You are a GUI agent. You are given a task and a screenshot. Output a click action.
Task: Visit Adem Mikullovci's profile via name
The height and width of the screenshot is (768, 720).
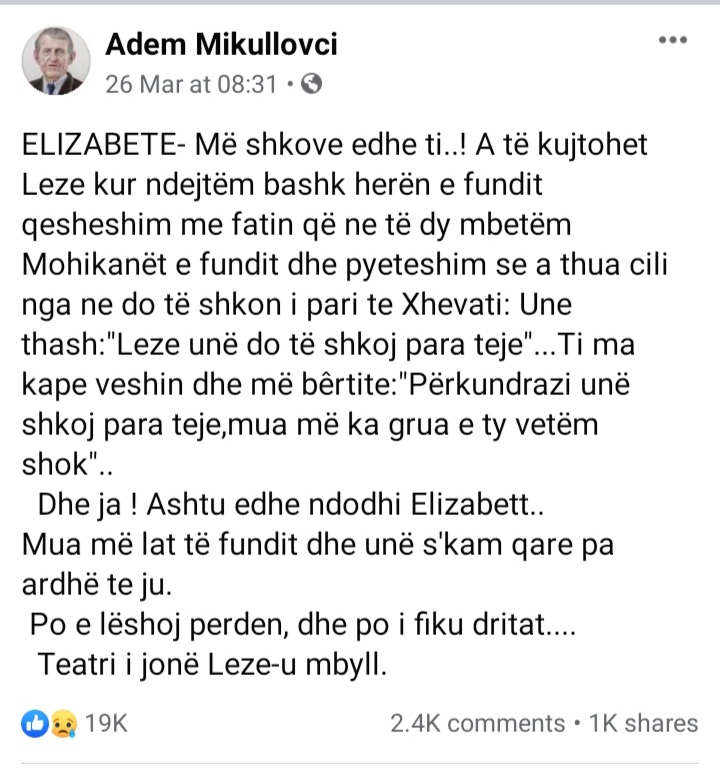point(221,45)
